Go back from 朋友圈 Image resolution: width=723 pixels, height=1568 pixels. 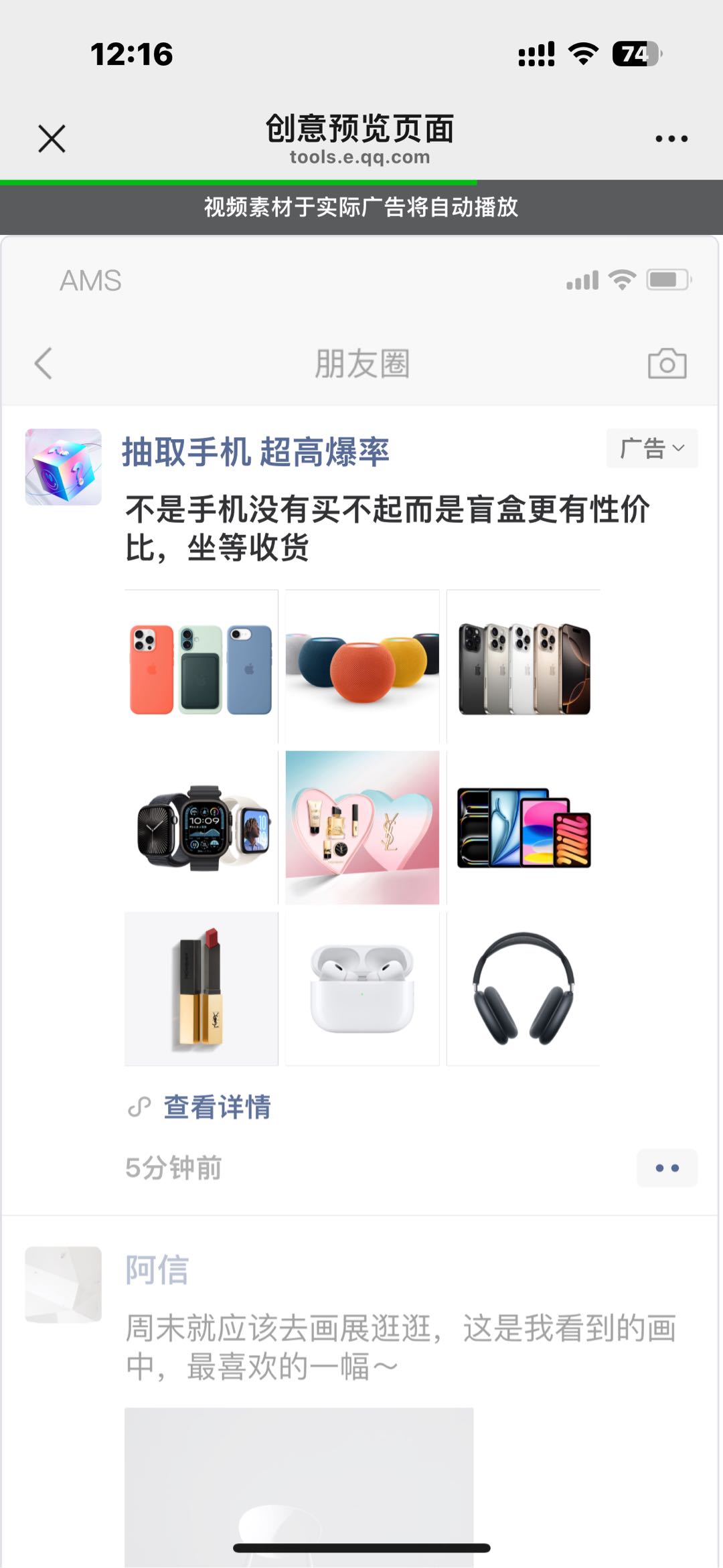pyautogui.click(x=44, y=364)
